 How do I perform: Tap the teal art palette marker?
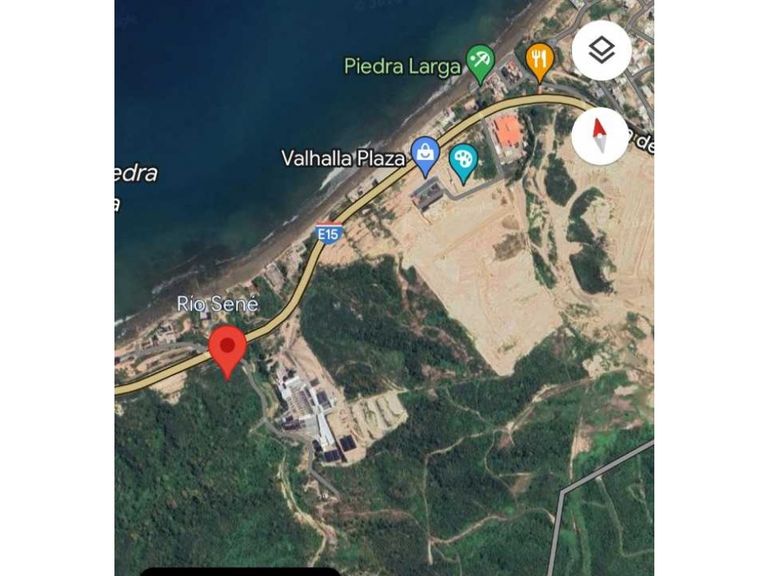(x=462, y=160)
